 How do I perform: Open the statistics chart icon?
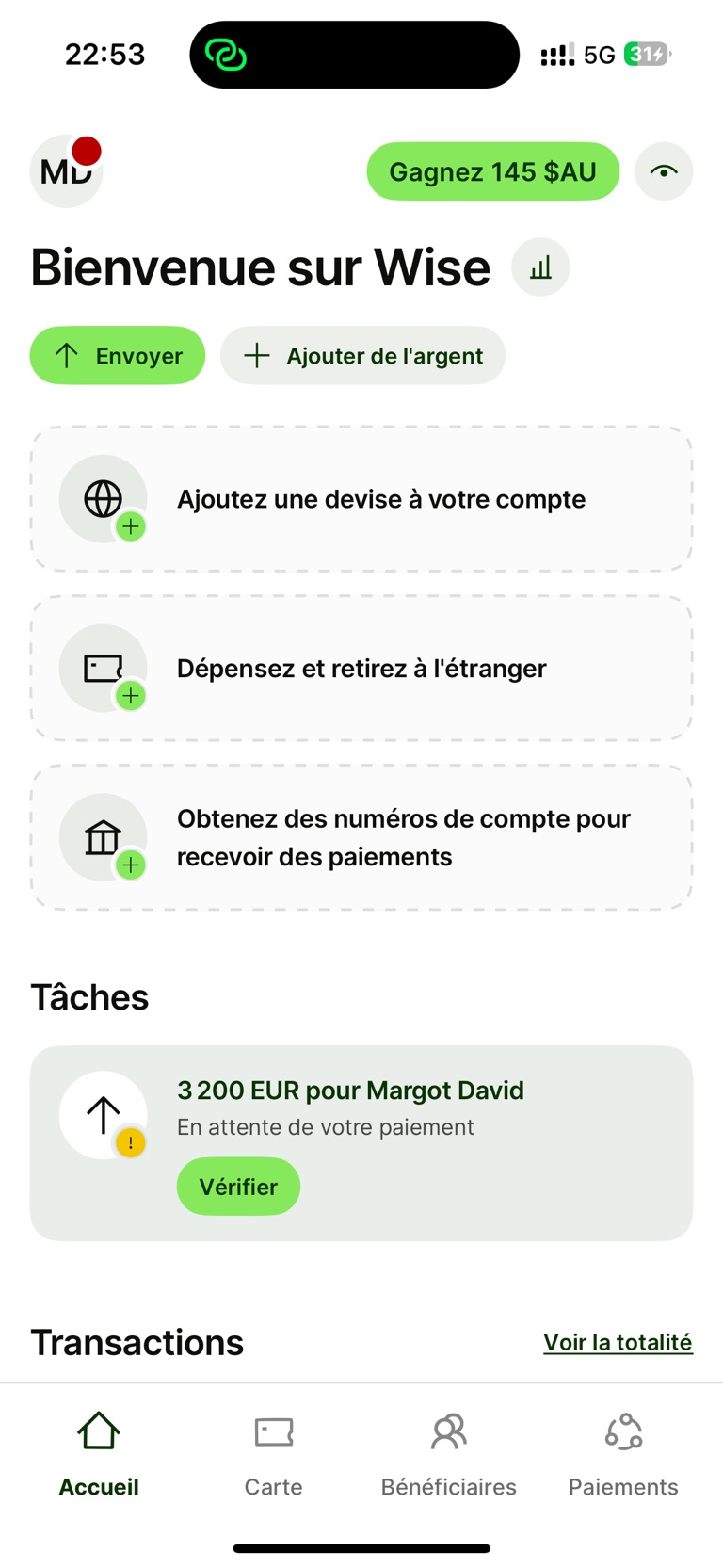[x=540, y=268]
